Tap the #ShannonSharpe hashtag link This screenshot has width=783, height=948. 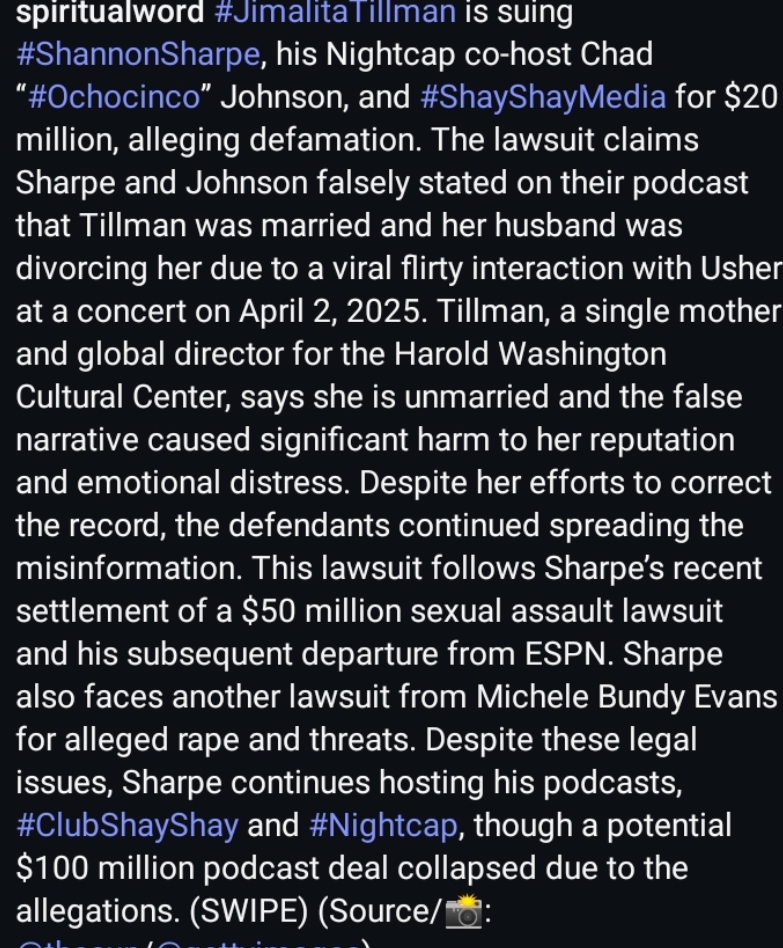[138, 54]
